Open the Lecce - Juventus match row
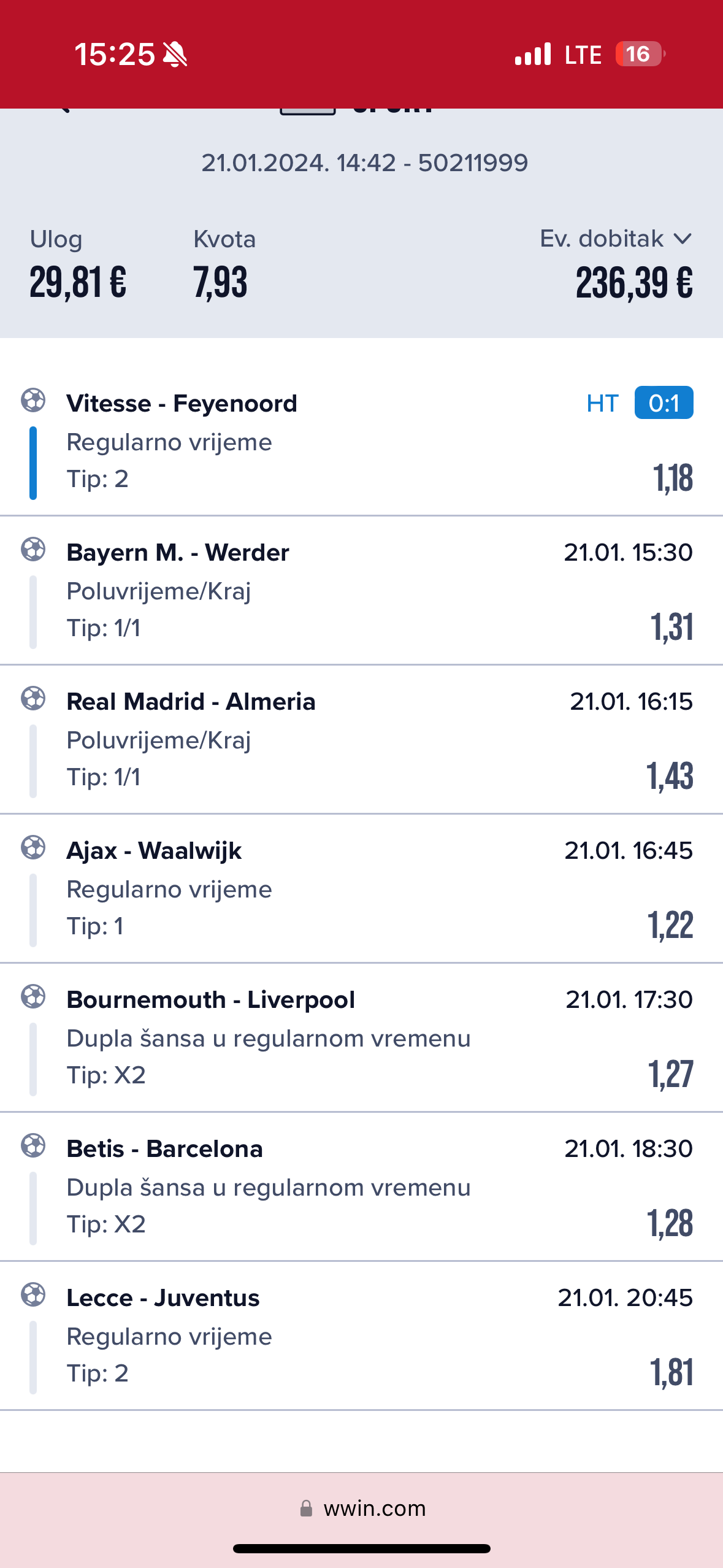The image size is (723, 1568). pyautogui.click(x=361, y=1336)
